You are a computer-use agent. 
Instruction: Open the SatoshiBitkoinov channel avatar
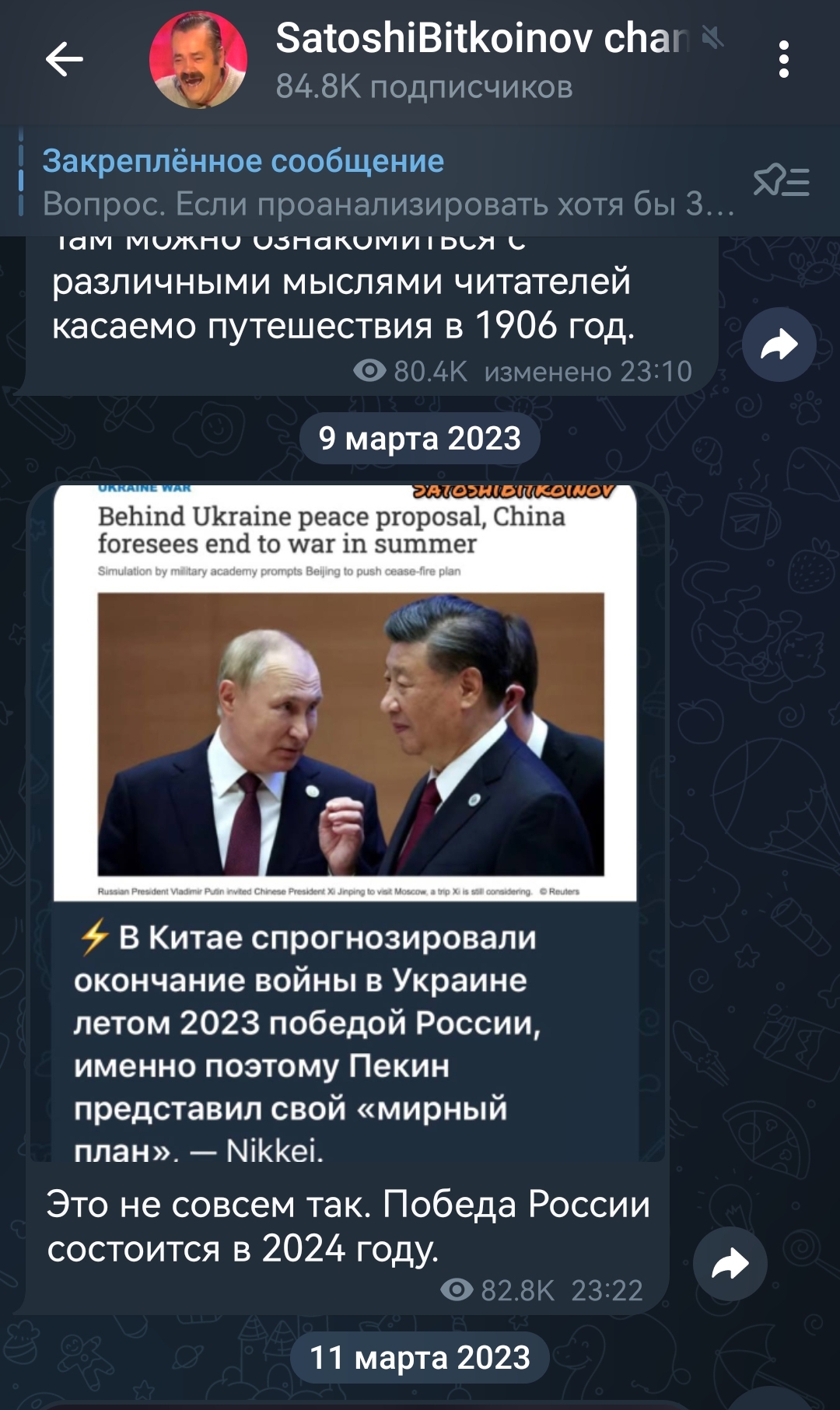pyautogui.click(x=198, y=60)
